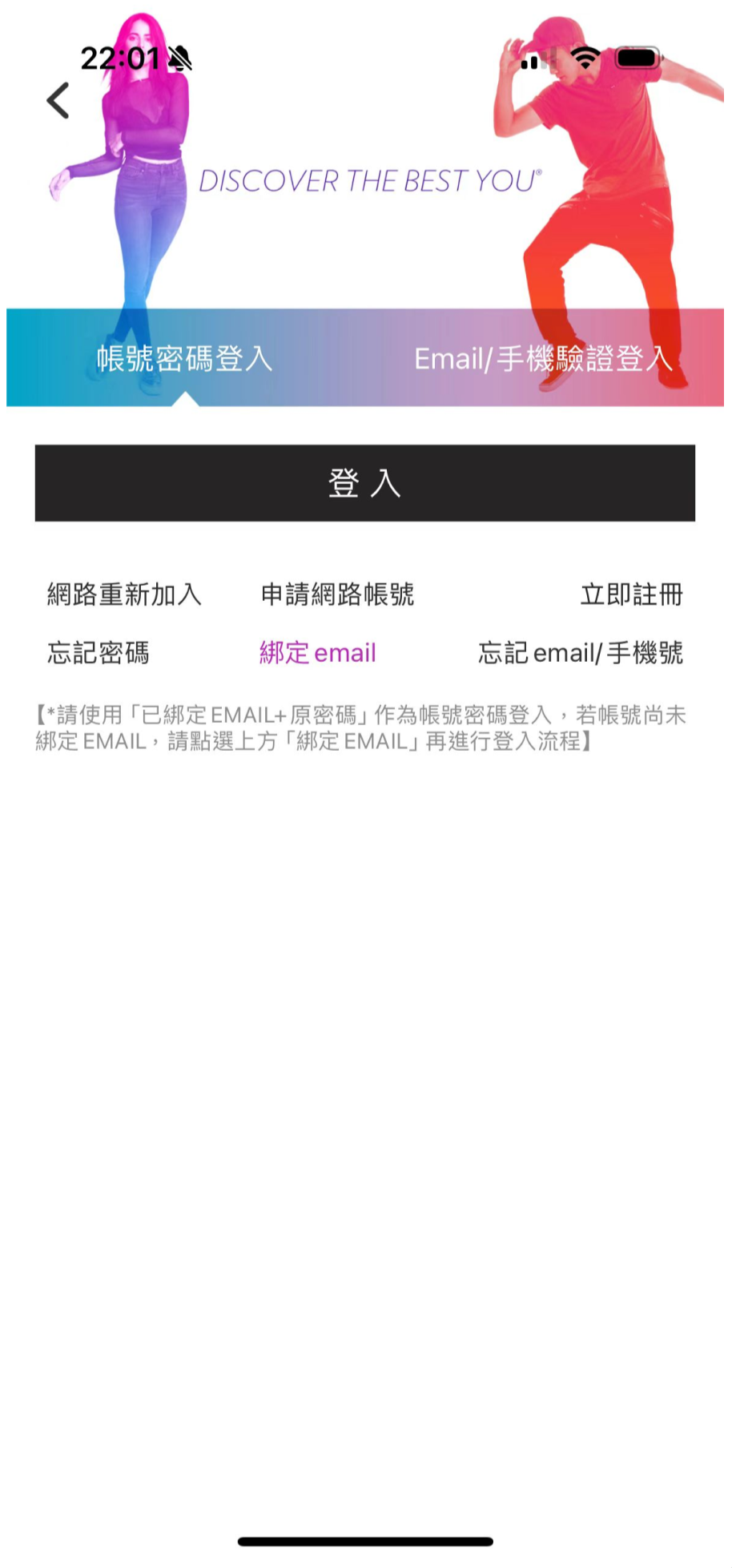Screen dimensions: 732x1568
Task: Open the 申請網路帳號 link
Action: (337, 595)
